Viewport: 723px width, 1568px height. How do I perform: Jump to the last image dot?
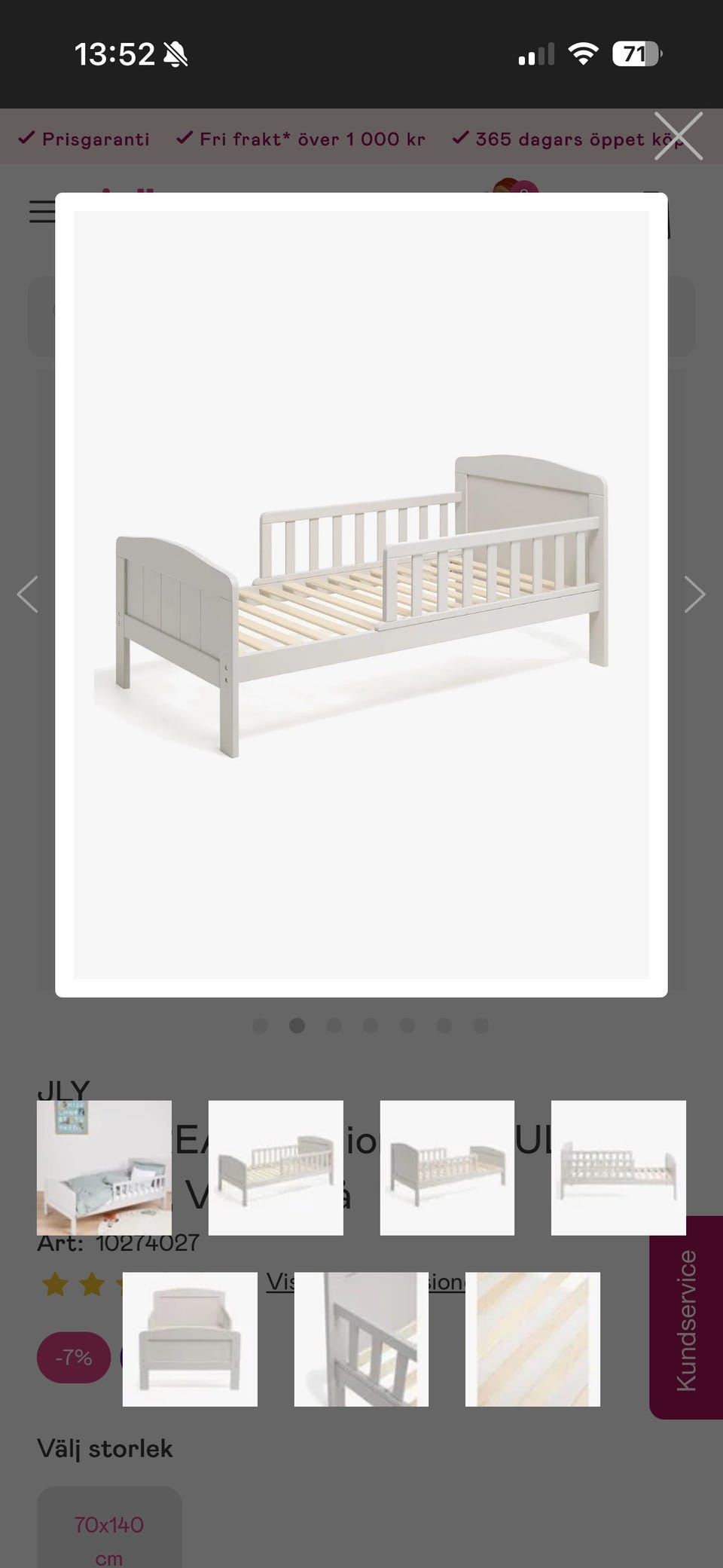481,1025
